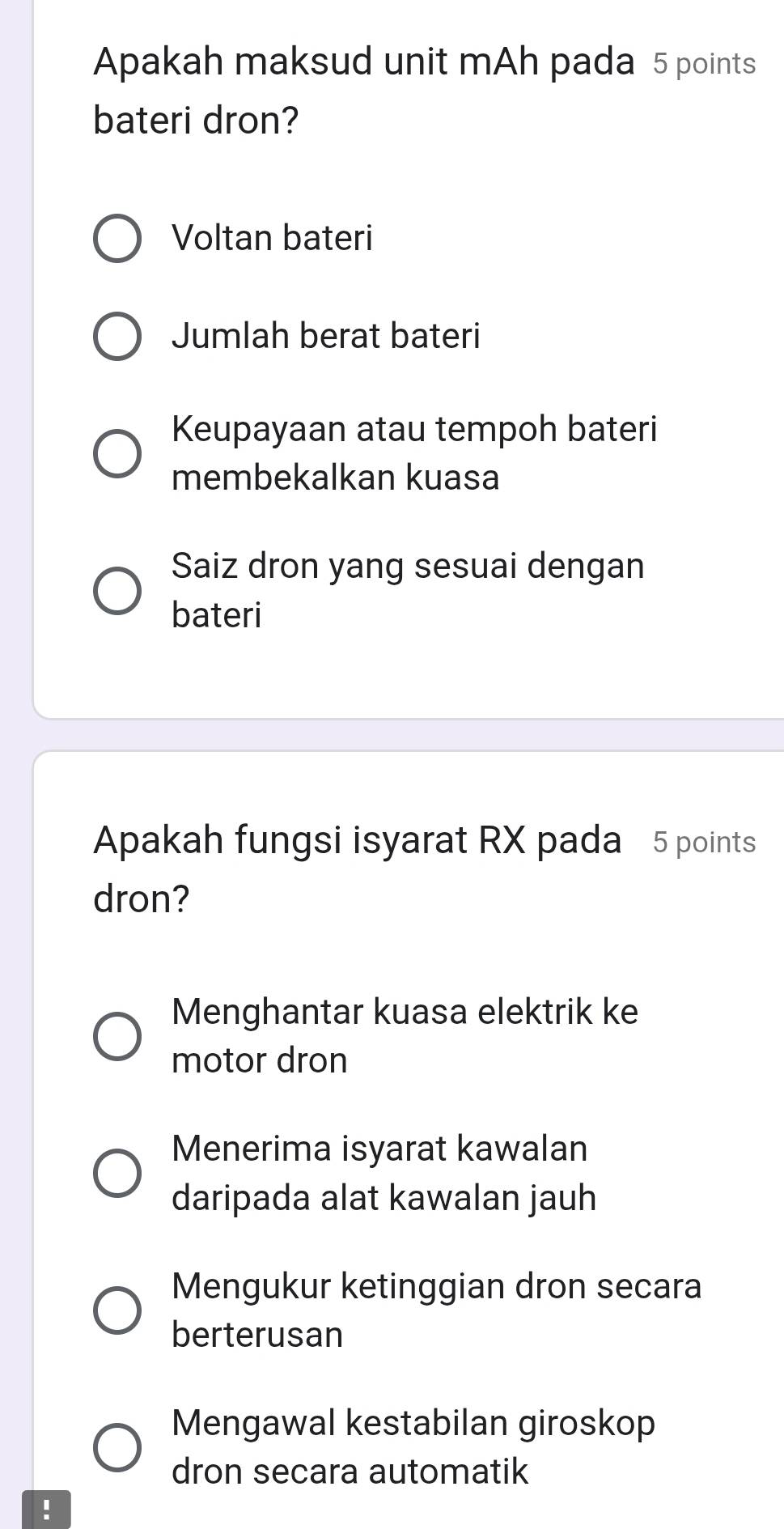Select 'Menghantar kuasa elektrik ke motor dron'
The width and height of the screenshot is (784, 1529).
[118, 1036]
